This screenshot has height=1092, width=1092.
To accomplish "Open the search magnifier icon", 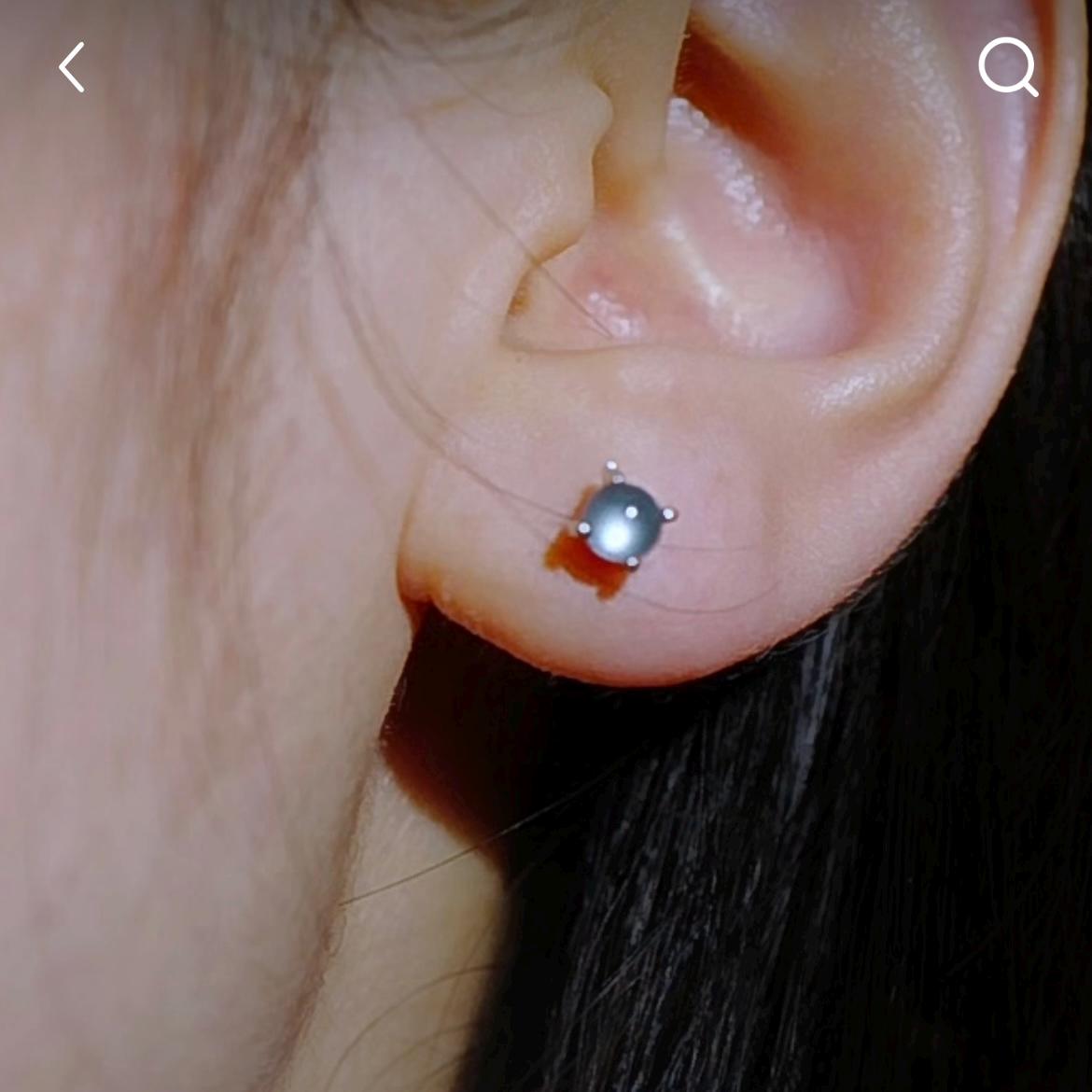I will coord(1008,67).
